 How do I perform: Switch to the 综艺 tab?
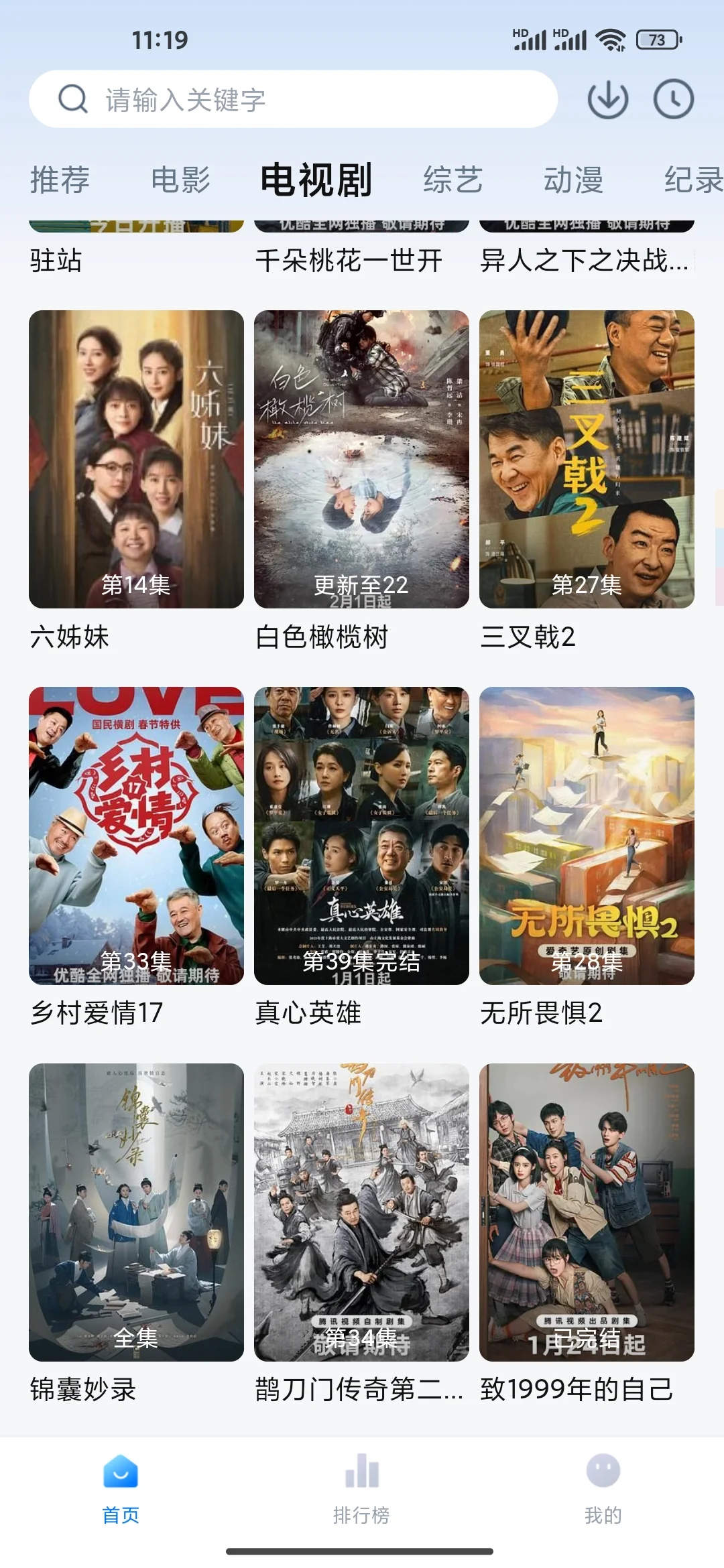pos(452,180)
